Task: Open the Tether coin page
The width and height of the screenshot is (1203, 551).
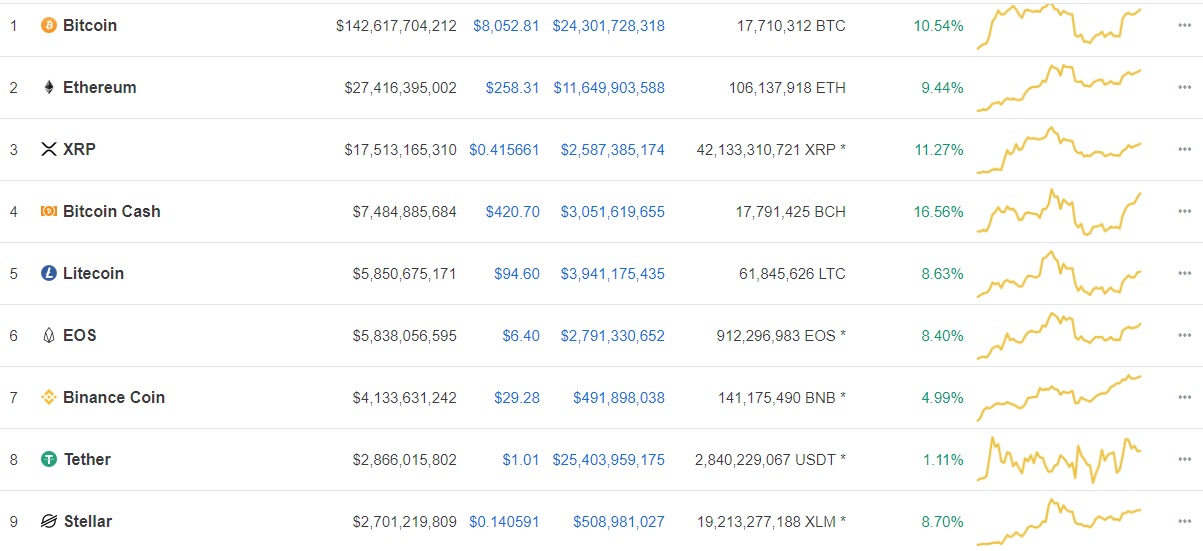Action: click(87, 459)
